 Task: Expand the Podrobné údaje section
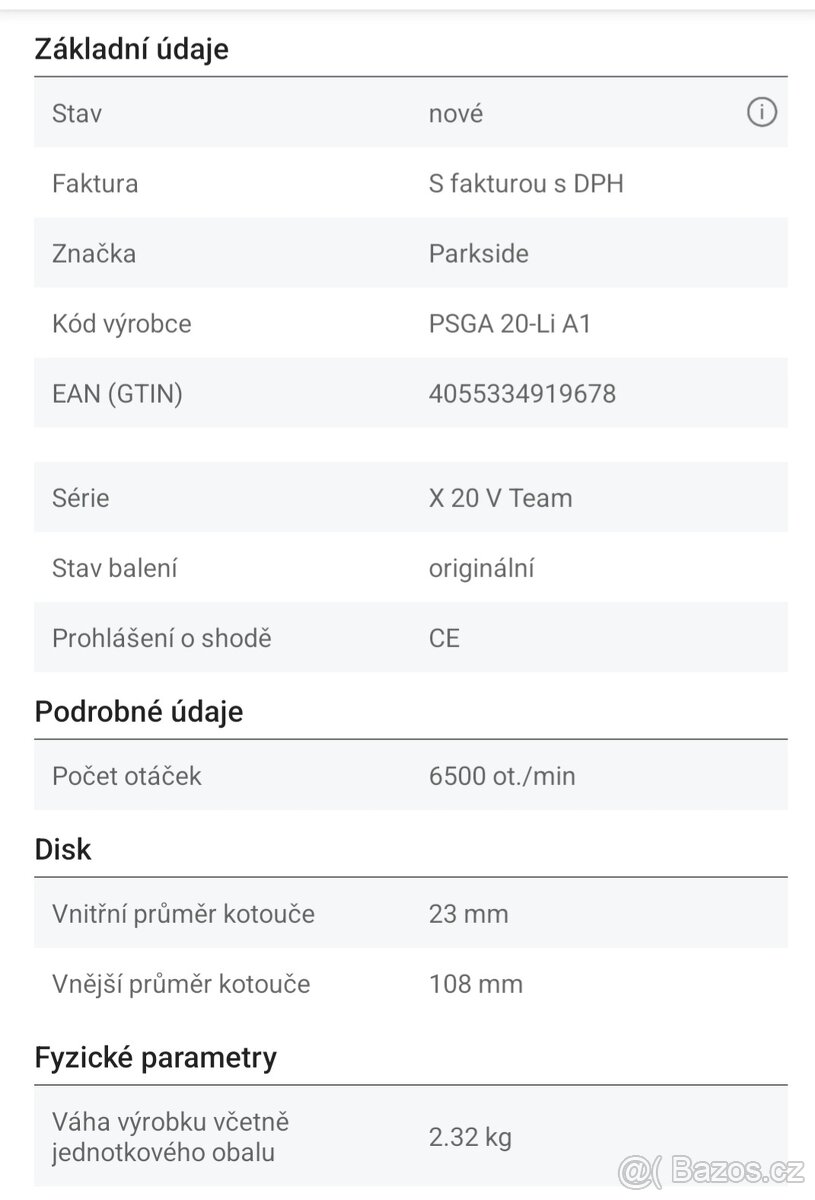pos(139,711)
